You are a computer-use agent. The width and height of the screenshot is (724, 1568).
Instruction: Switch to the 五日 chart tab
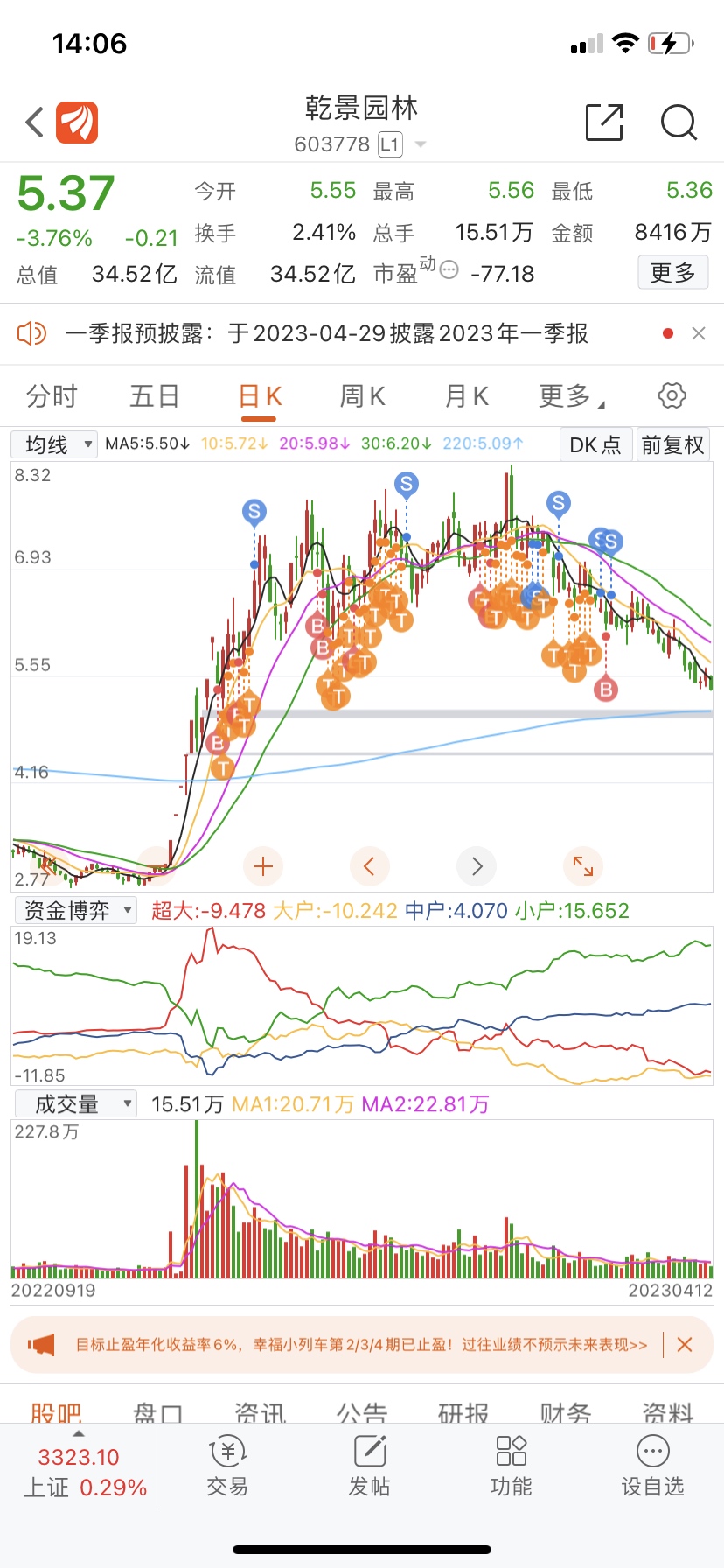click(x=155, y=396)
